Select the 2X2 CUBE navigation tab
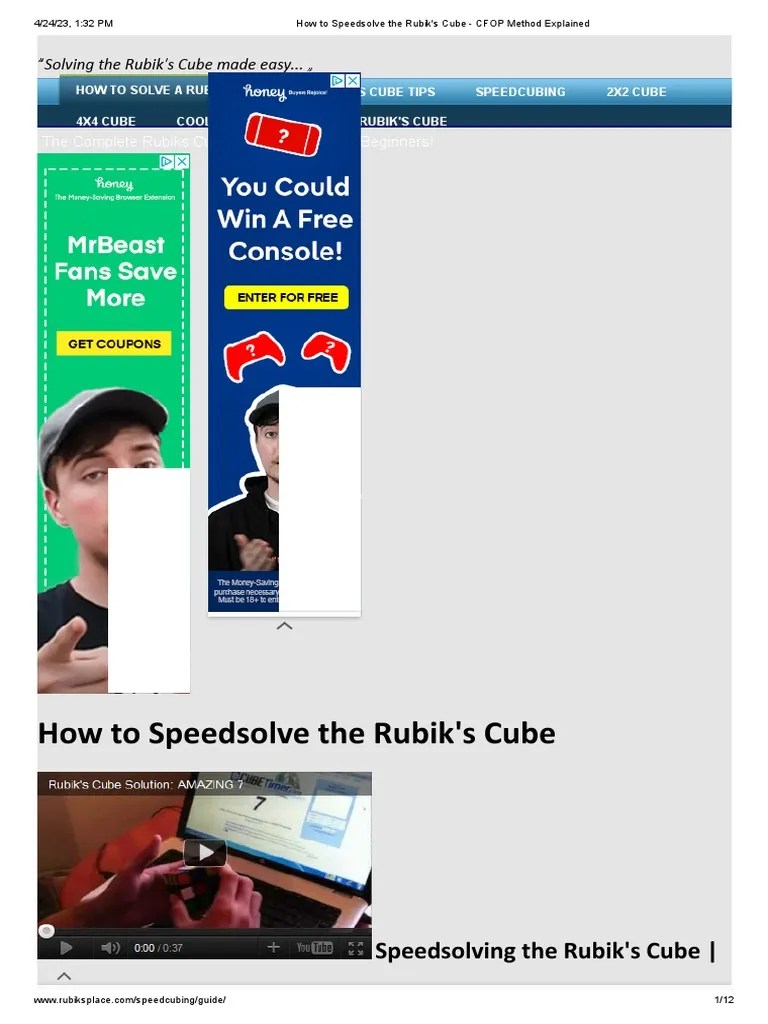Screen dimensions: 768x1024 (634, 92)
